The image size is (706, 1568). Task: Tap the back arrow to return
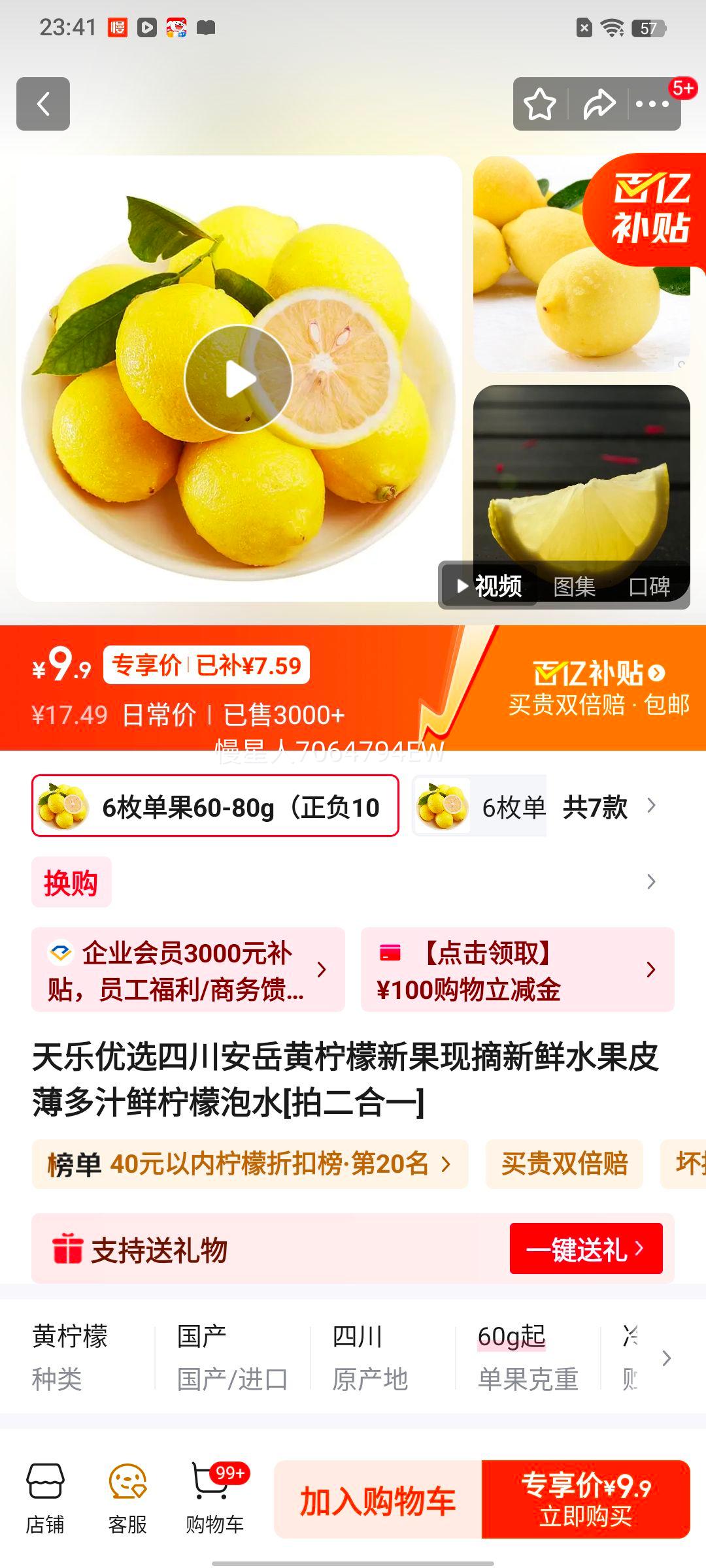pos(43,105)
